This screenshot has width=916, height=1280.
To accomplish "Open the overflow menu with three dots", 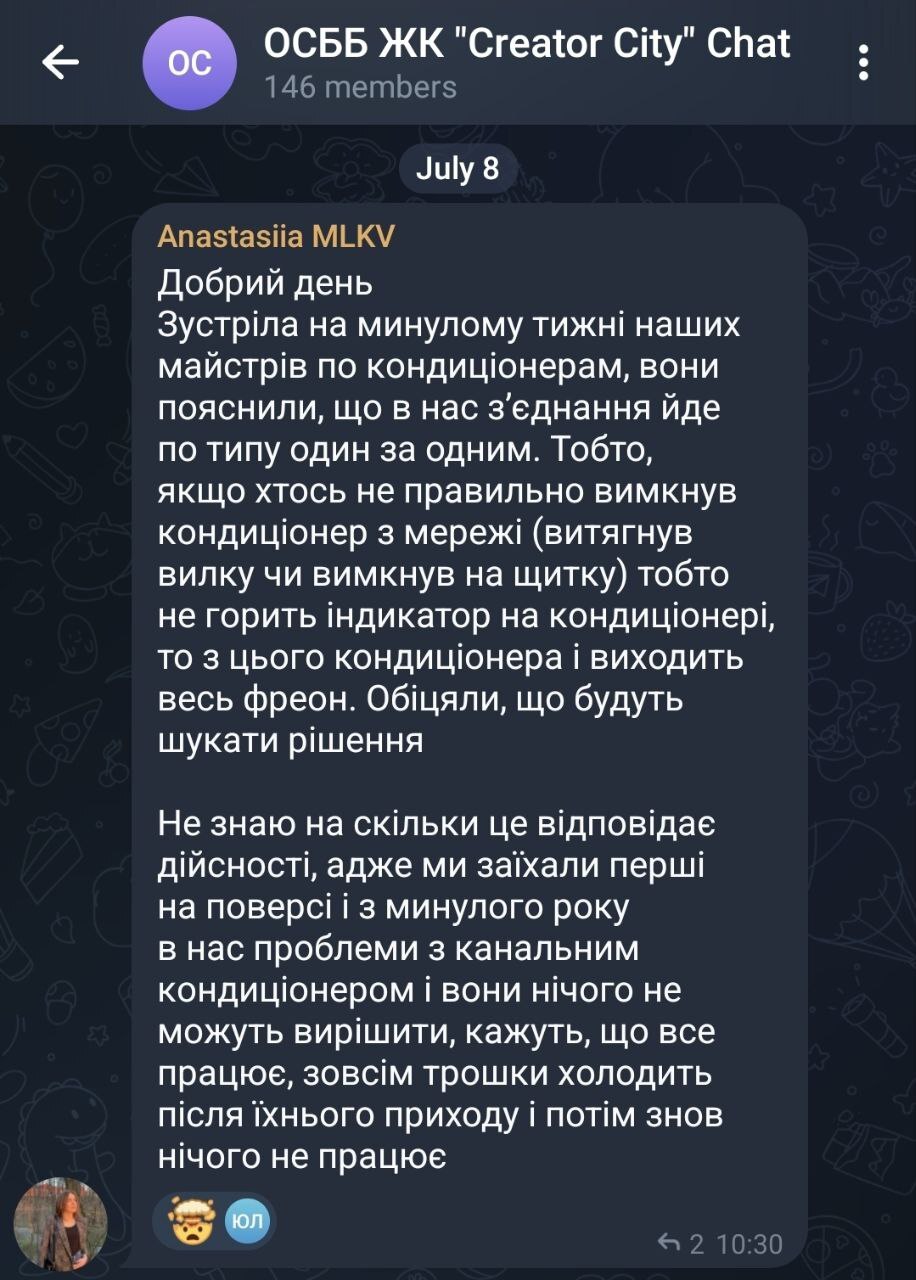I will pos(864,63).
